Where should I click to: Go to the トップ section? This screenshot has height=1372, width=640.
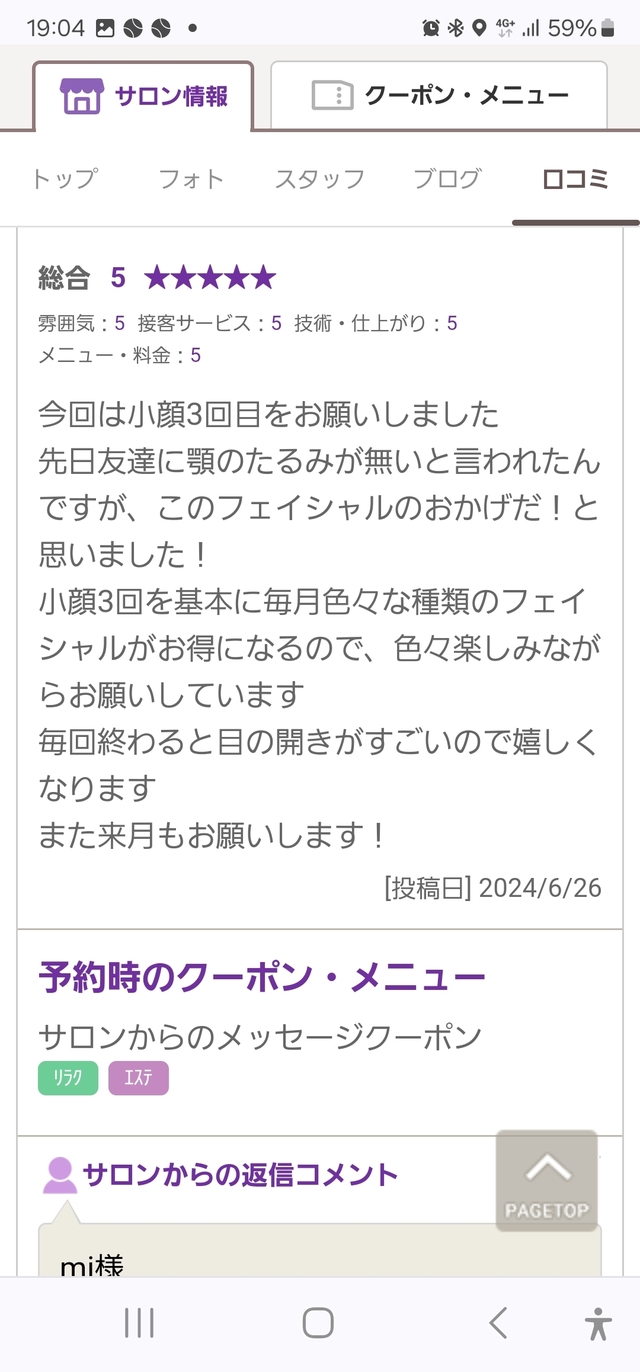pos(64,179)
